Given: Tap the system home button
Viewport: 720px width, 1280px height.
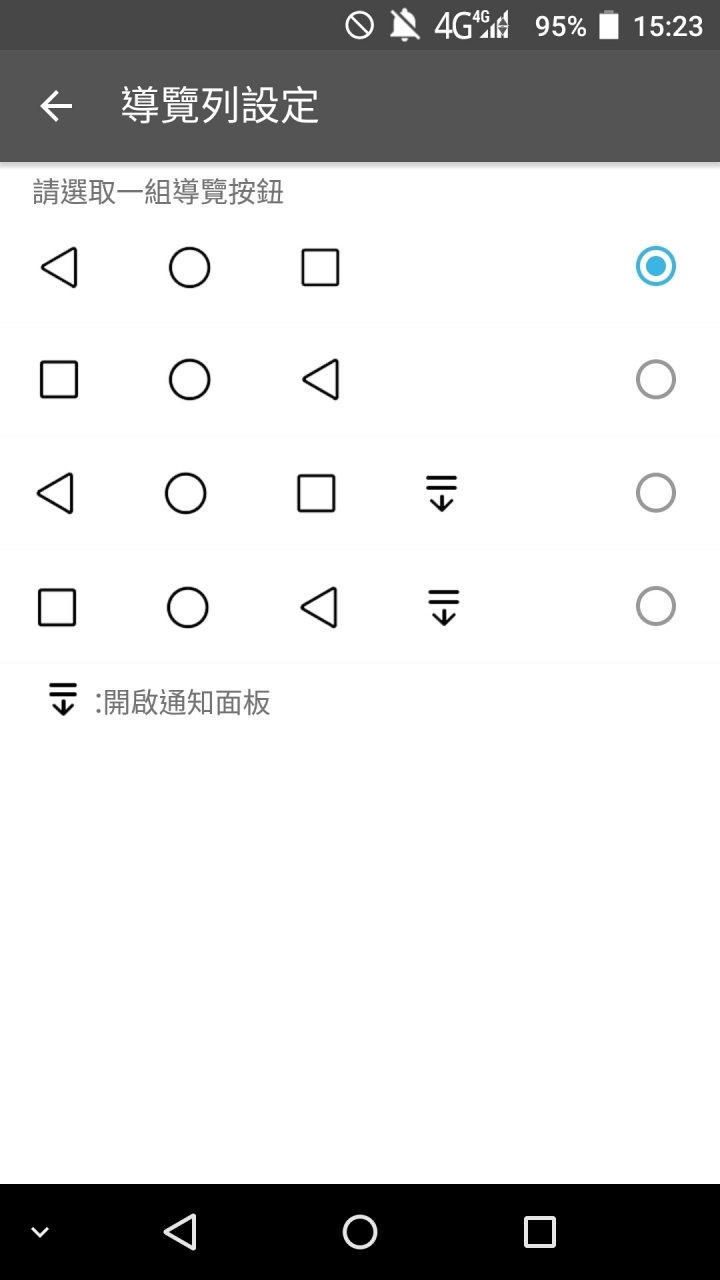Looking at the screenshot, I should pyautogui.click(x=360, y=1232).
